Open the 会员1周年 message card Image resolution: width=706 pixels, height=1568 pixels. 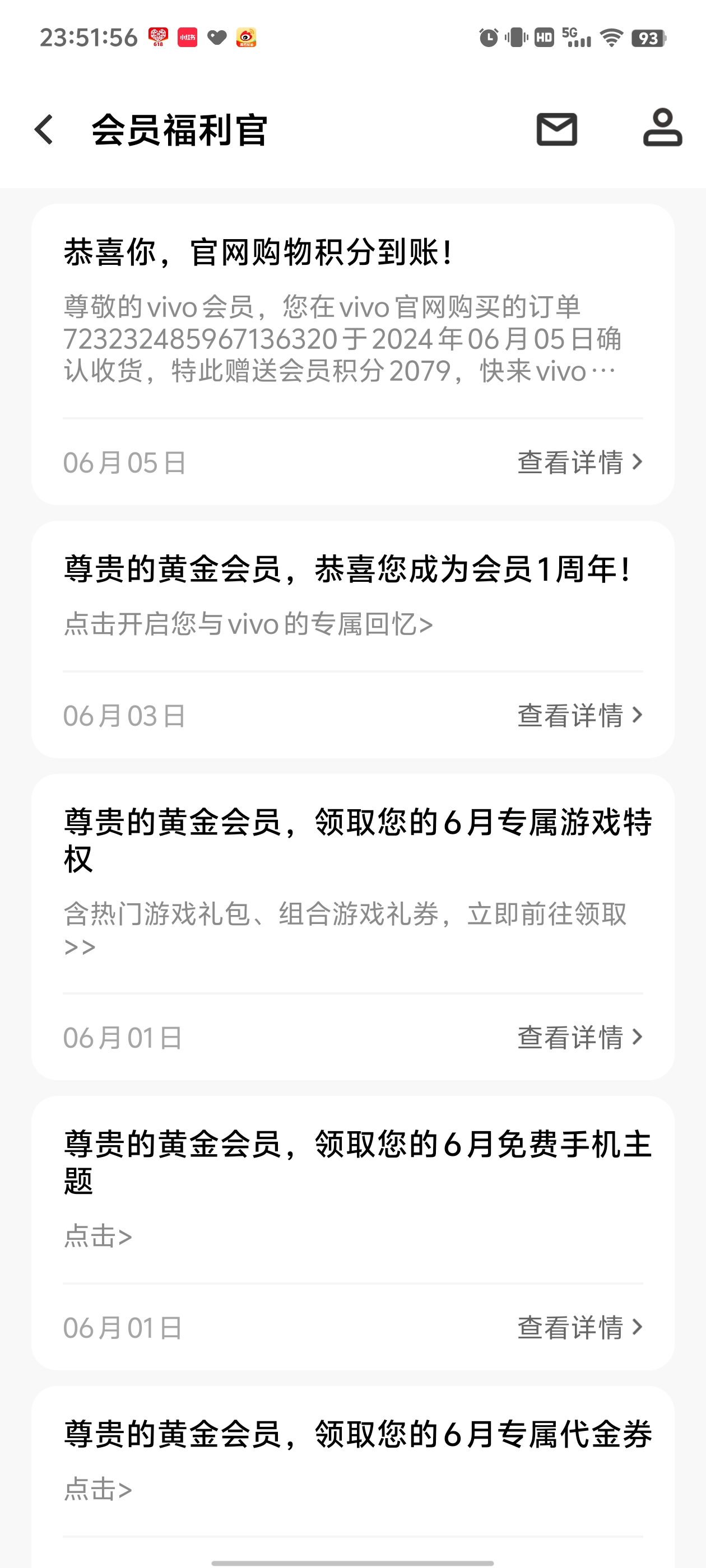click(x=352, y=639)
